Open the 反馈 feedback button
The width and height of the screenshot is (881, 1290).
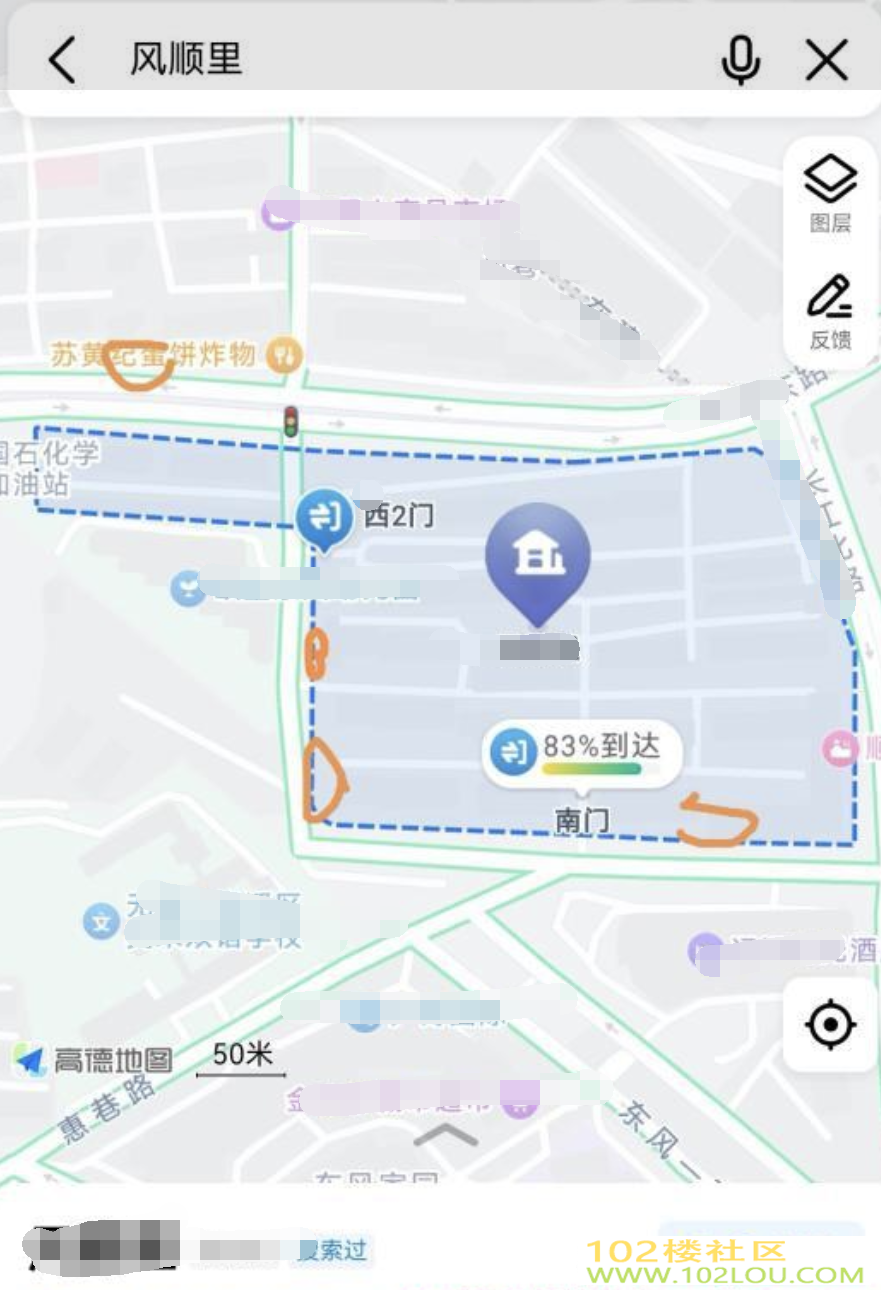click(830, 312)
